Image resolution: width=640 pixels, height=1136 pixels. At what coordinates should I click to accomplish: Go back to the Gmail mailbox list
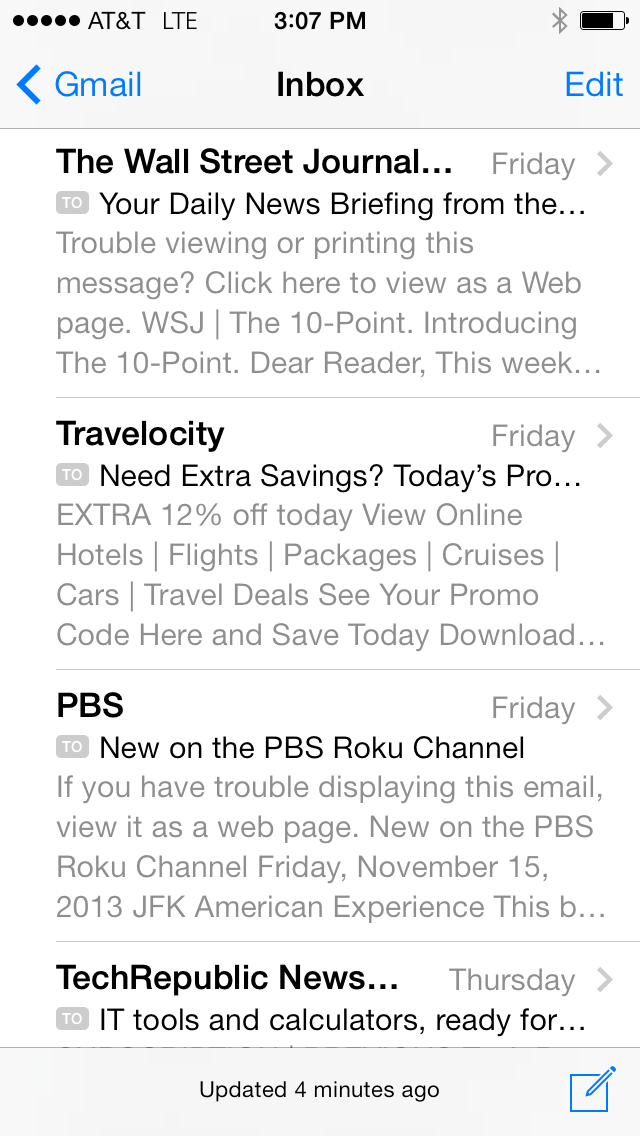pos(80,85)
